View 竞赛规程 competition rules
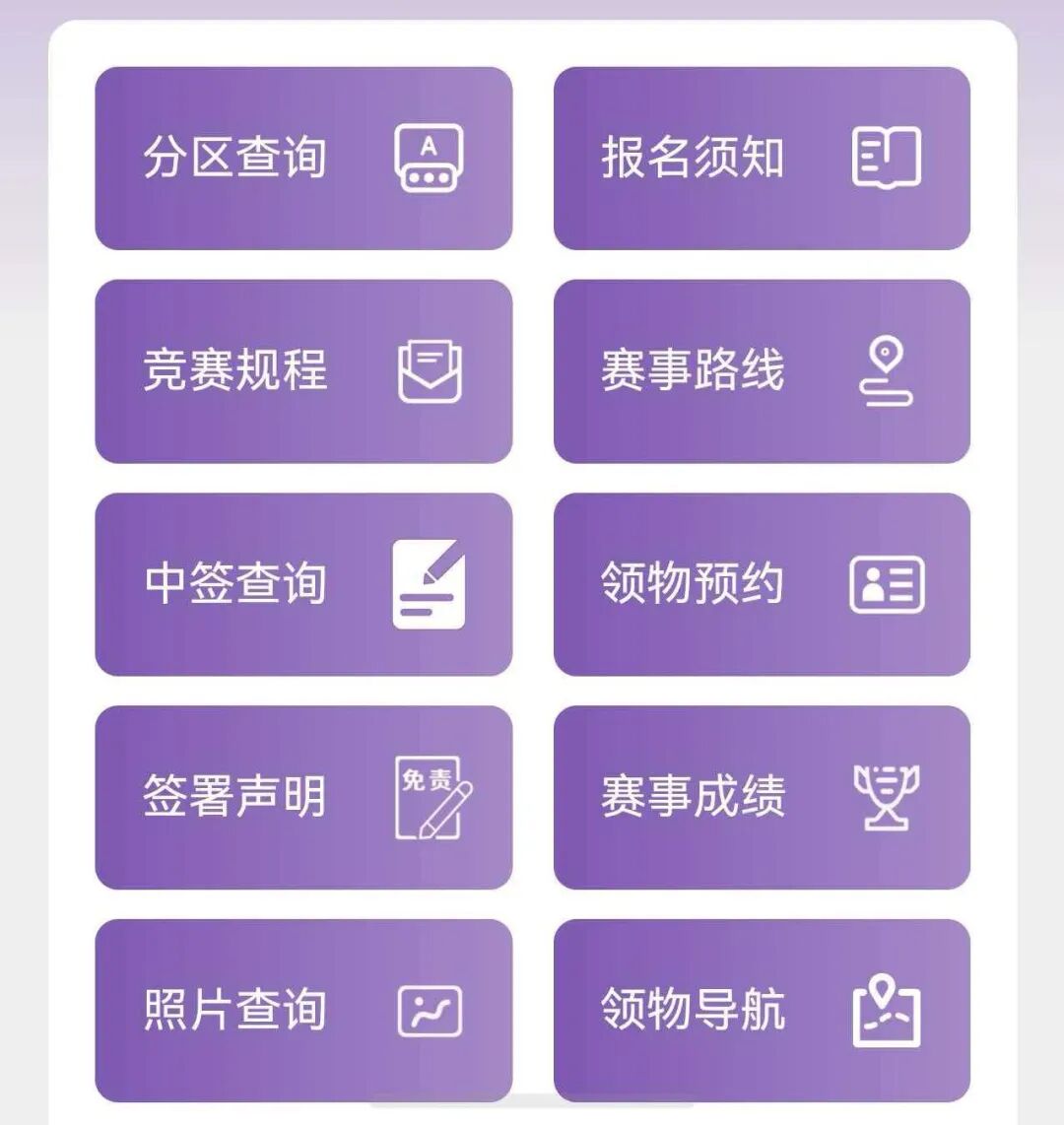This screenshot has width=1064, height=1125. pyautogui.click(x=303, y=371)
